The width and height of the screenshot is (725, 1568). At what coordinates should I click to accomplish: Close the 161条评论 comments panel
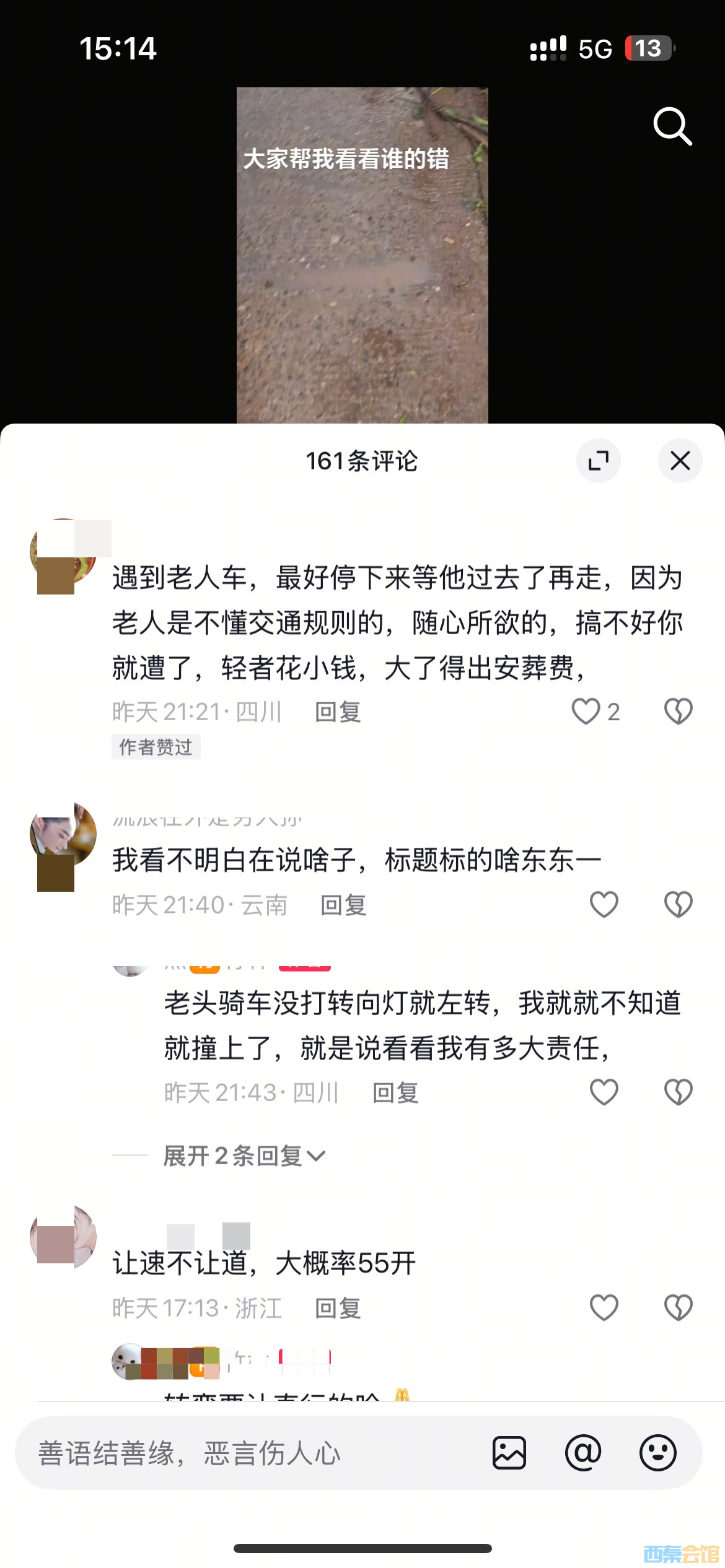[x=680, y=461]
